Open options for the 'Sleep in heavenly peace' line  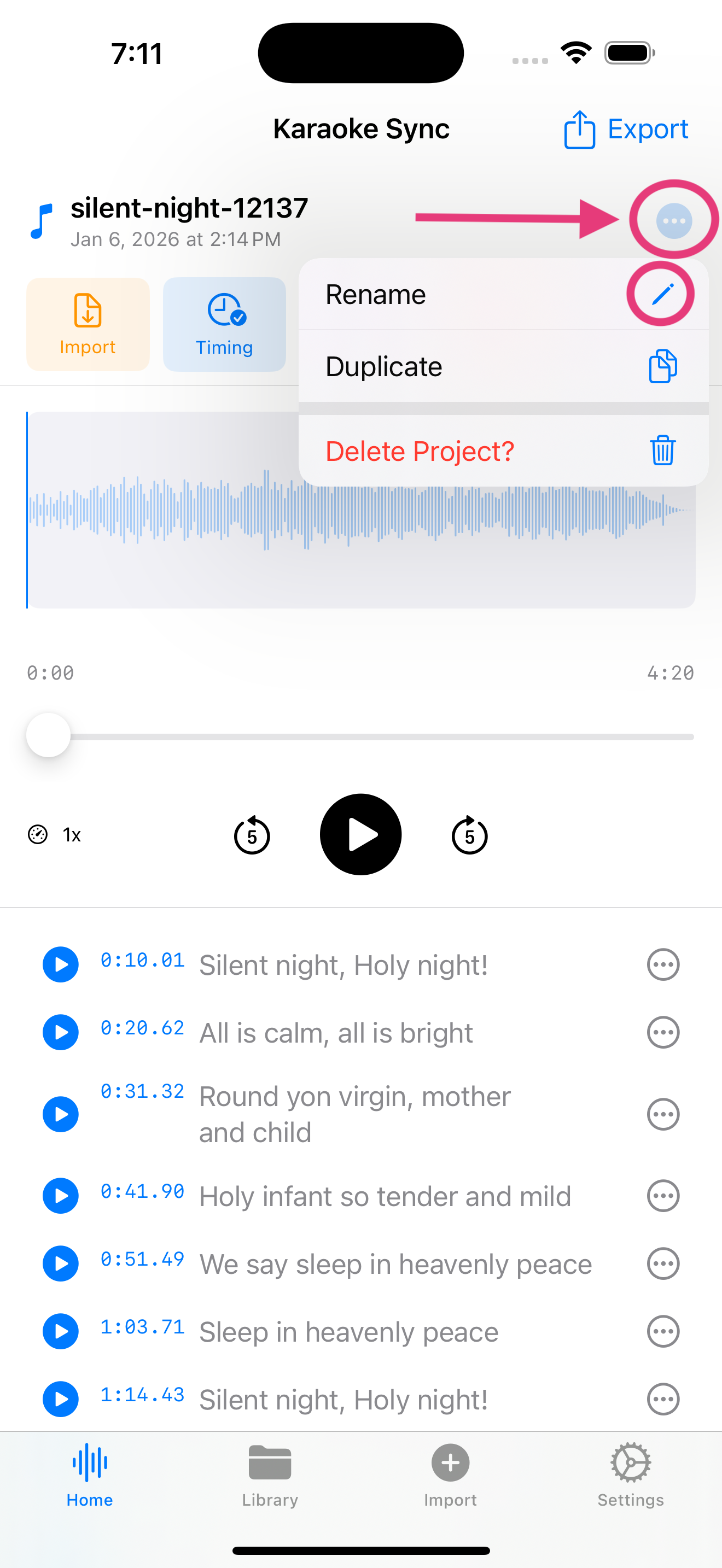(x=663, y=1331)
